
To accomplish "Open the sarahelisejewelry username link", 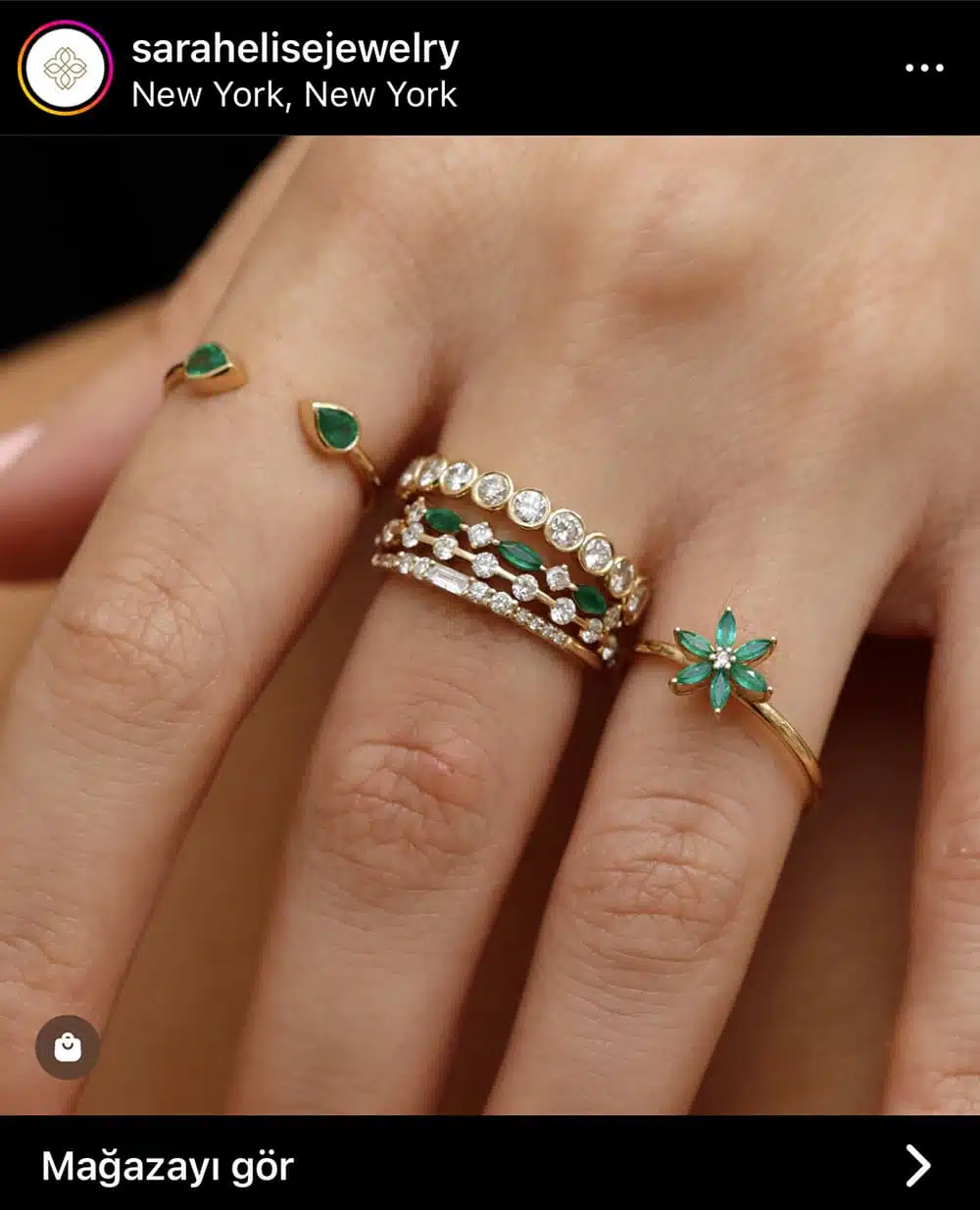I will click(295, 49).
